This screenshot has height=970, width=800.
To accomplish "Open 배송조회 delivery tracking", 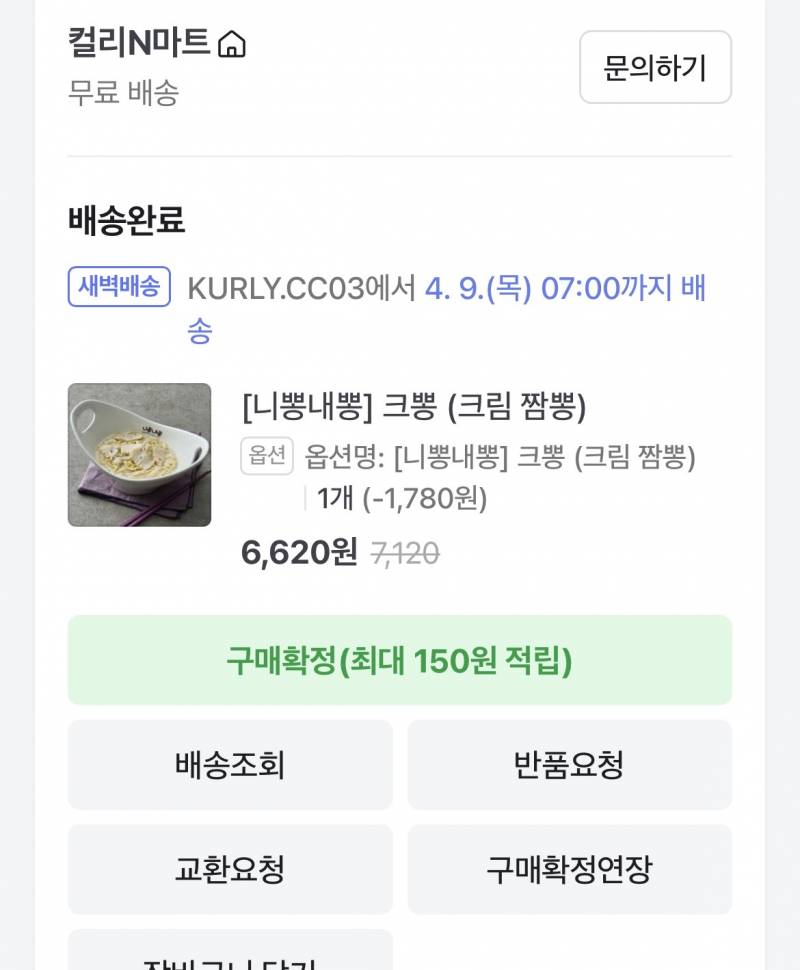I will click(229, 764).
